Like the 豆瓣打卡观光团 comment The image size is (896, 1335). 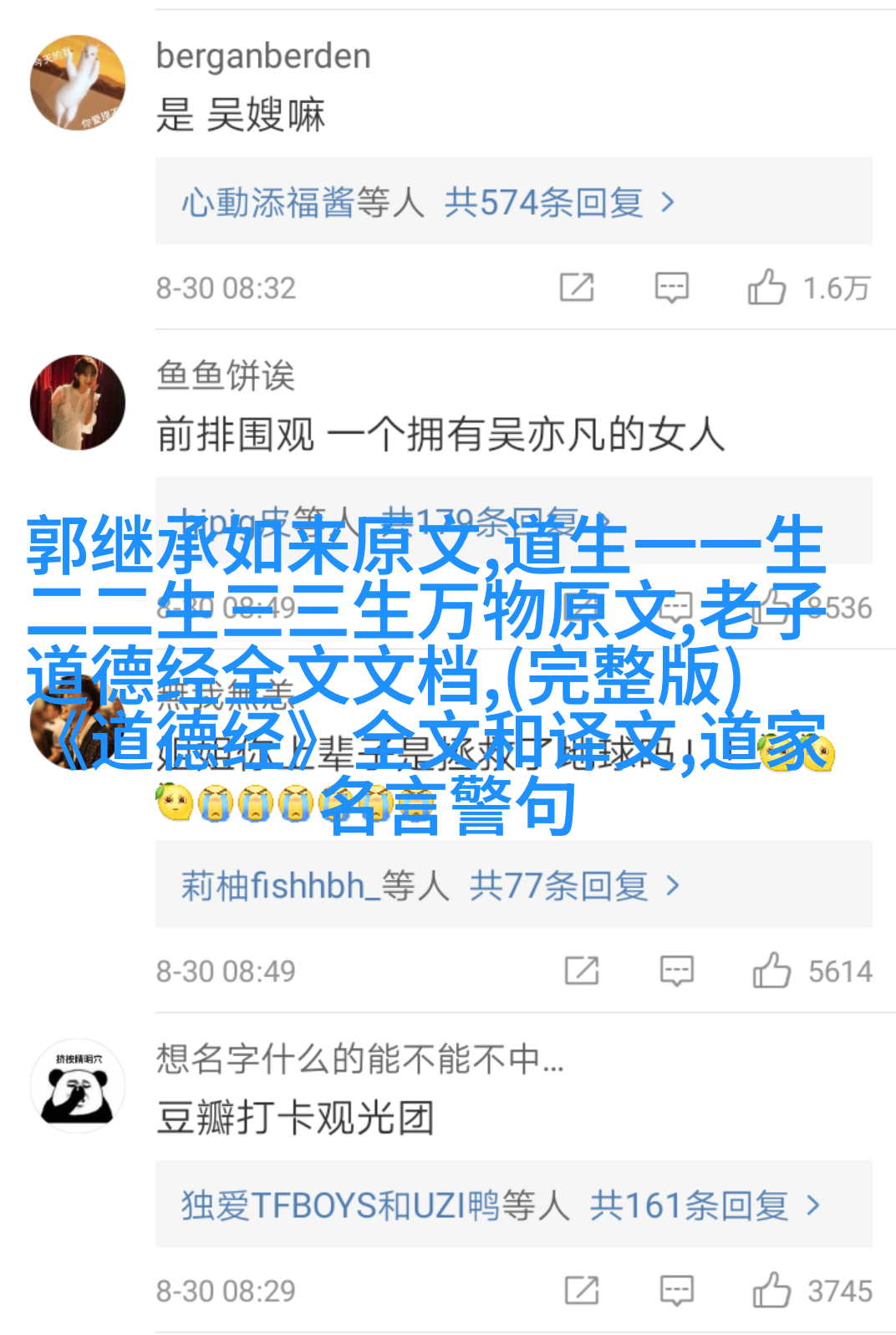pyautogui.click(x=771, y=1290)
